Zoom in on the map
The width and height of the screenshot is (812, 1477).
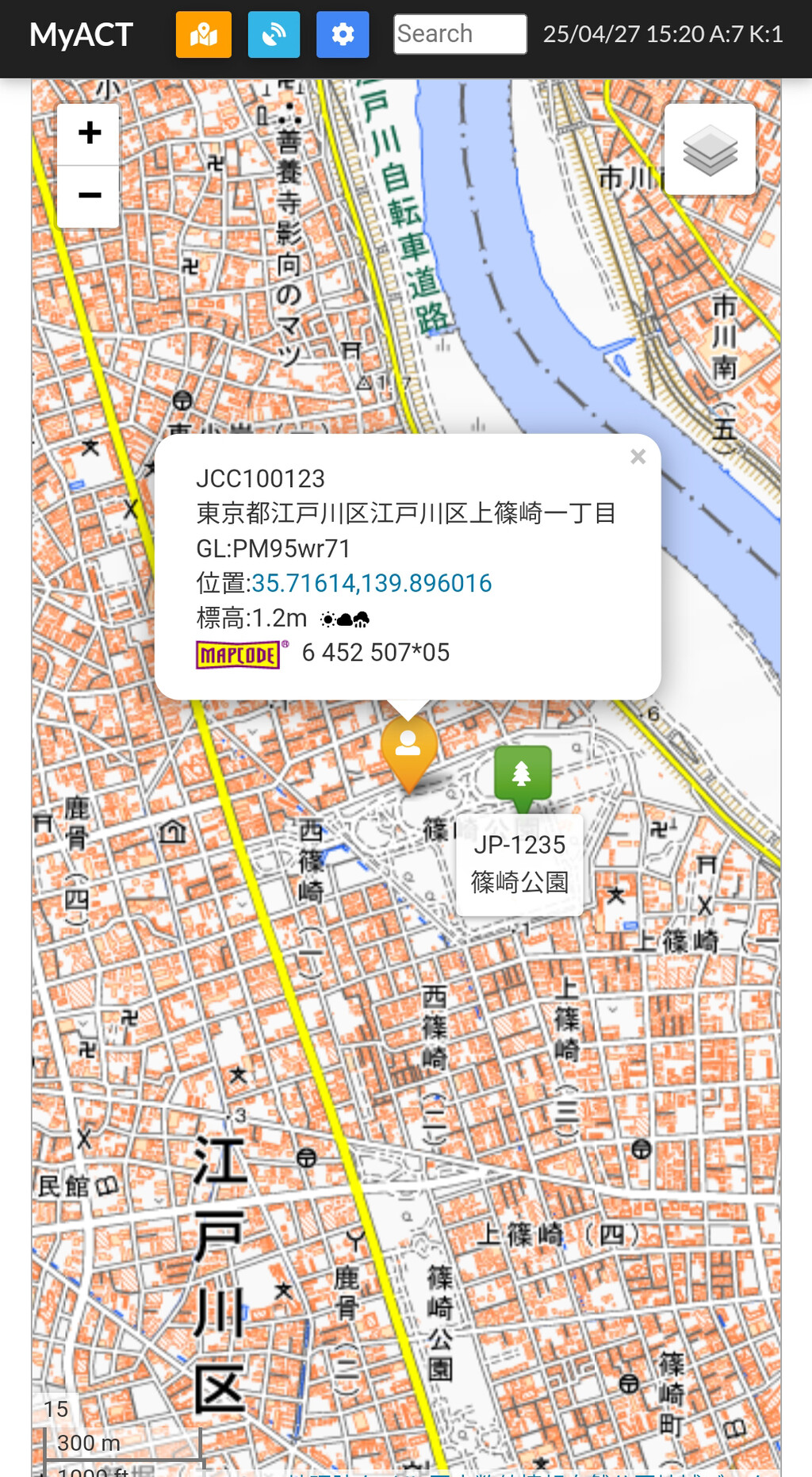point(89,133)
